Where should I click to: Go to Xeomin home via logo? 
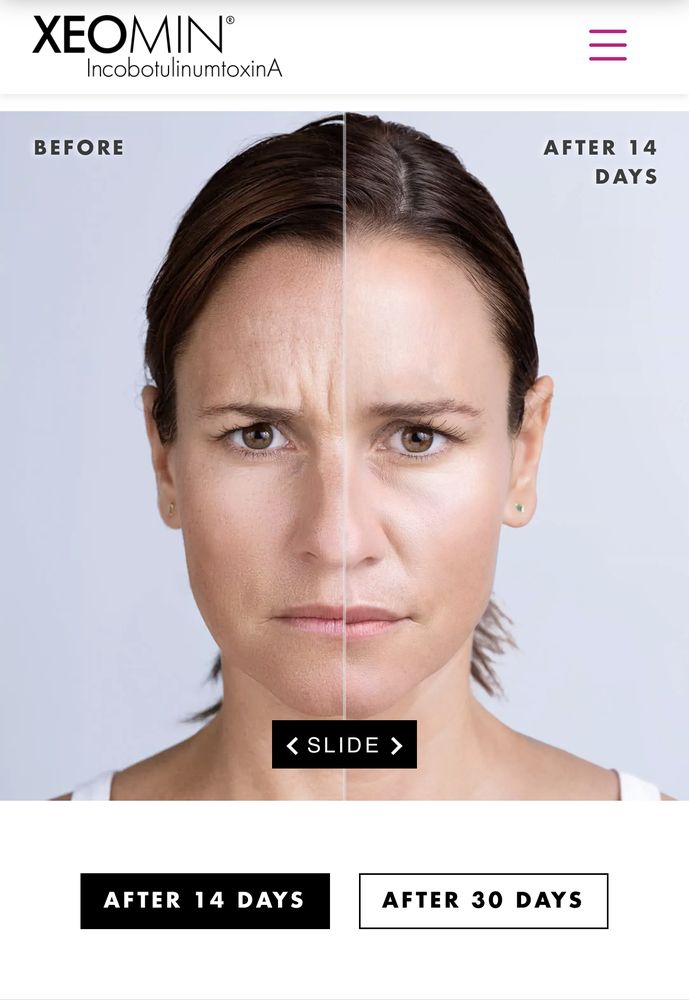[x=157, y=47]
